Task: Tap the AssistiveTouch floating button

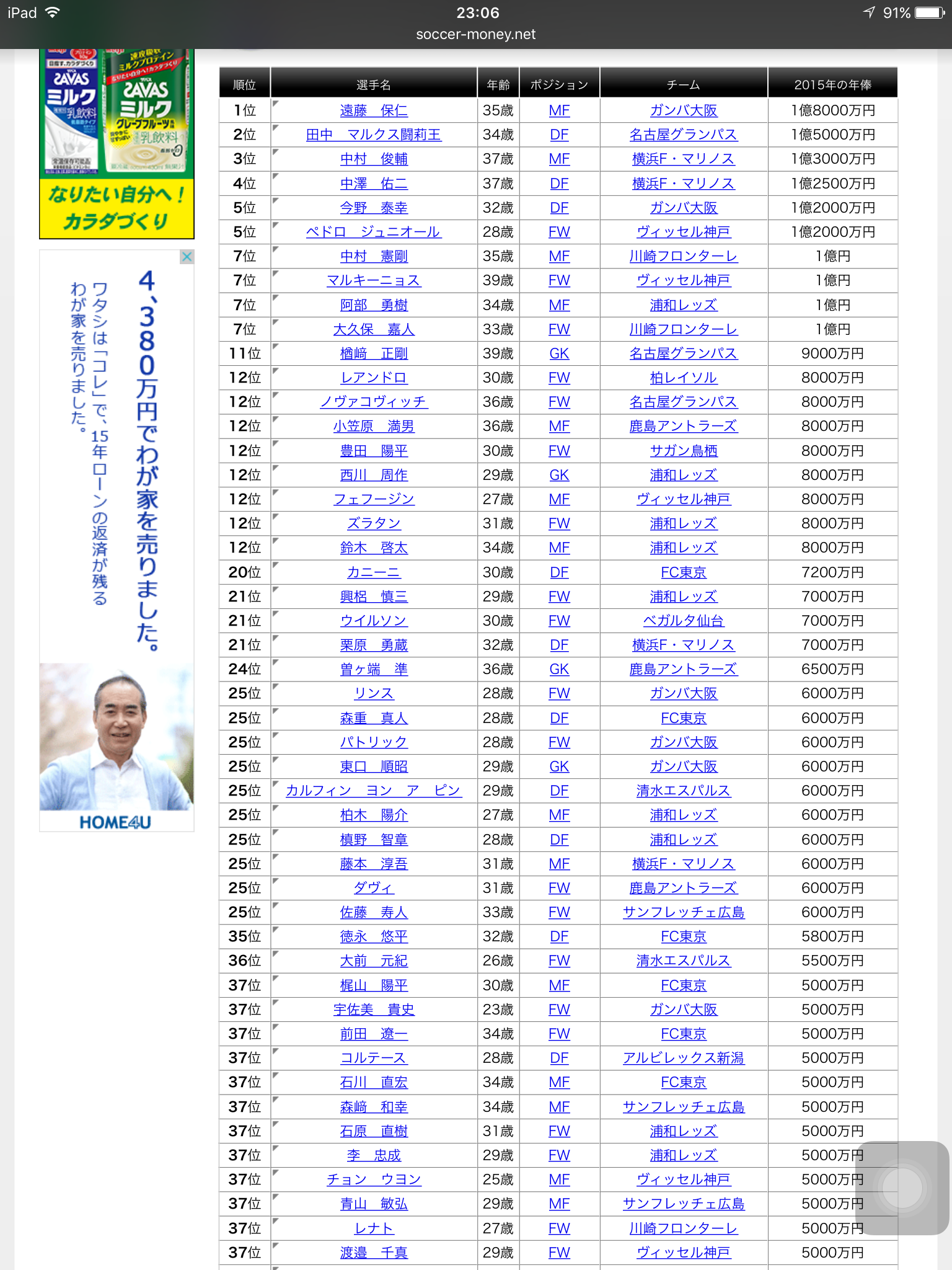Action: tap(902, 1188)
